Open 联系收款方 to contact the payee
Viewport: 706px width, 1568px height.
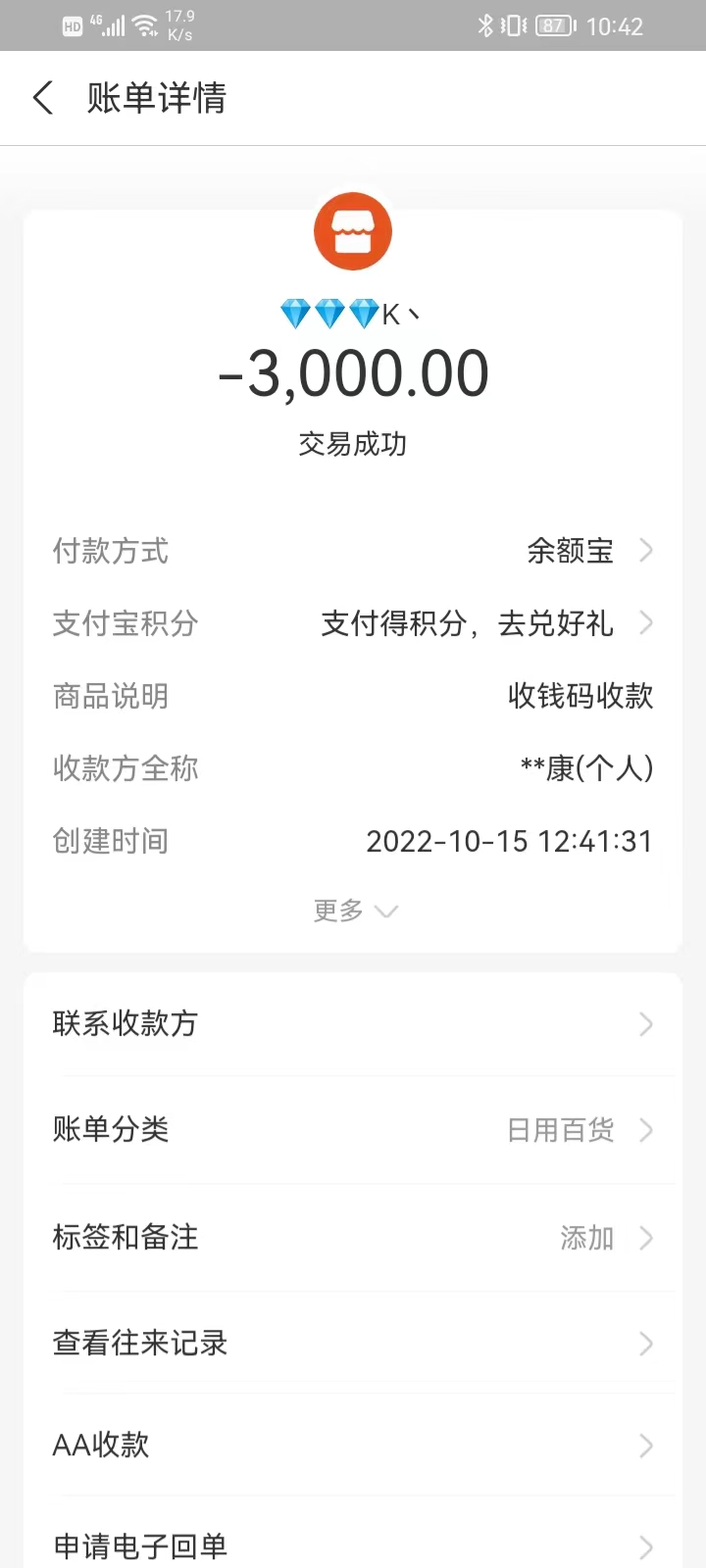pyautogui.click(x=353, y=1024)
